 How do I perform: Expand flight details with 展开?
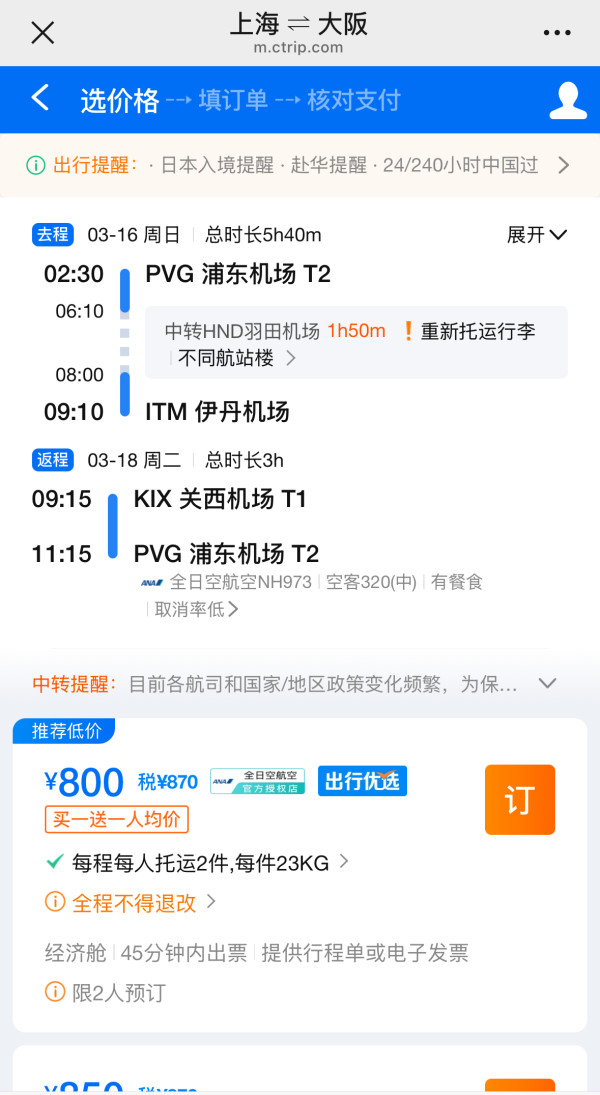pyautogui.click(x=536, y=235)
